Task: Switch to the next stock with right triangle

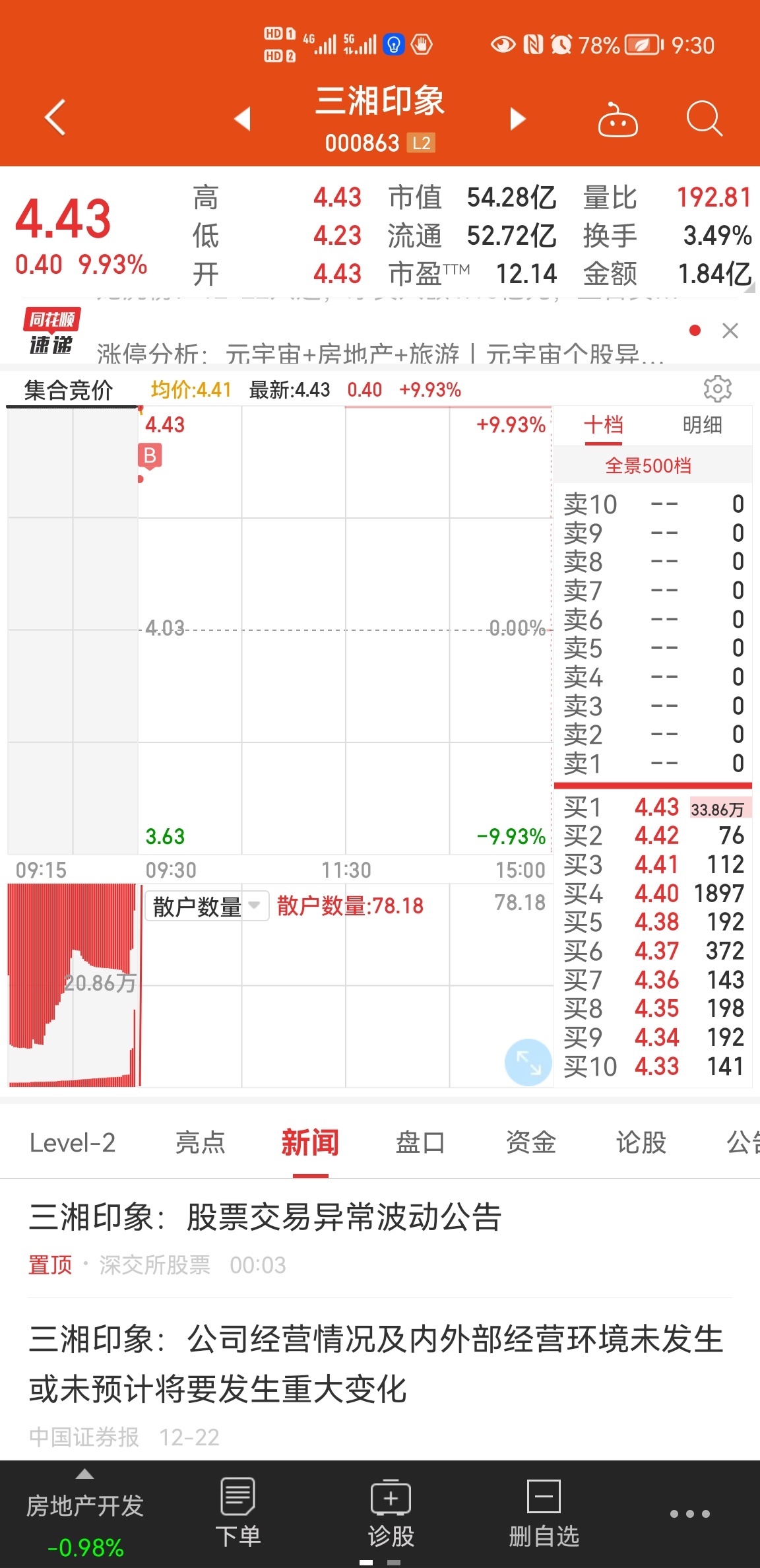Action: click(x=518, y=119)
